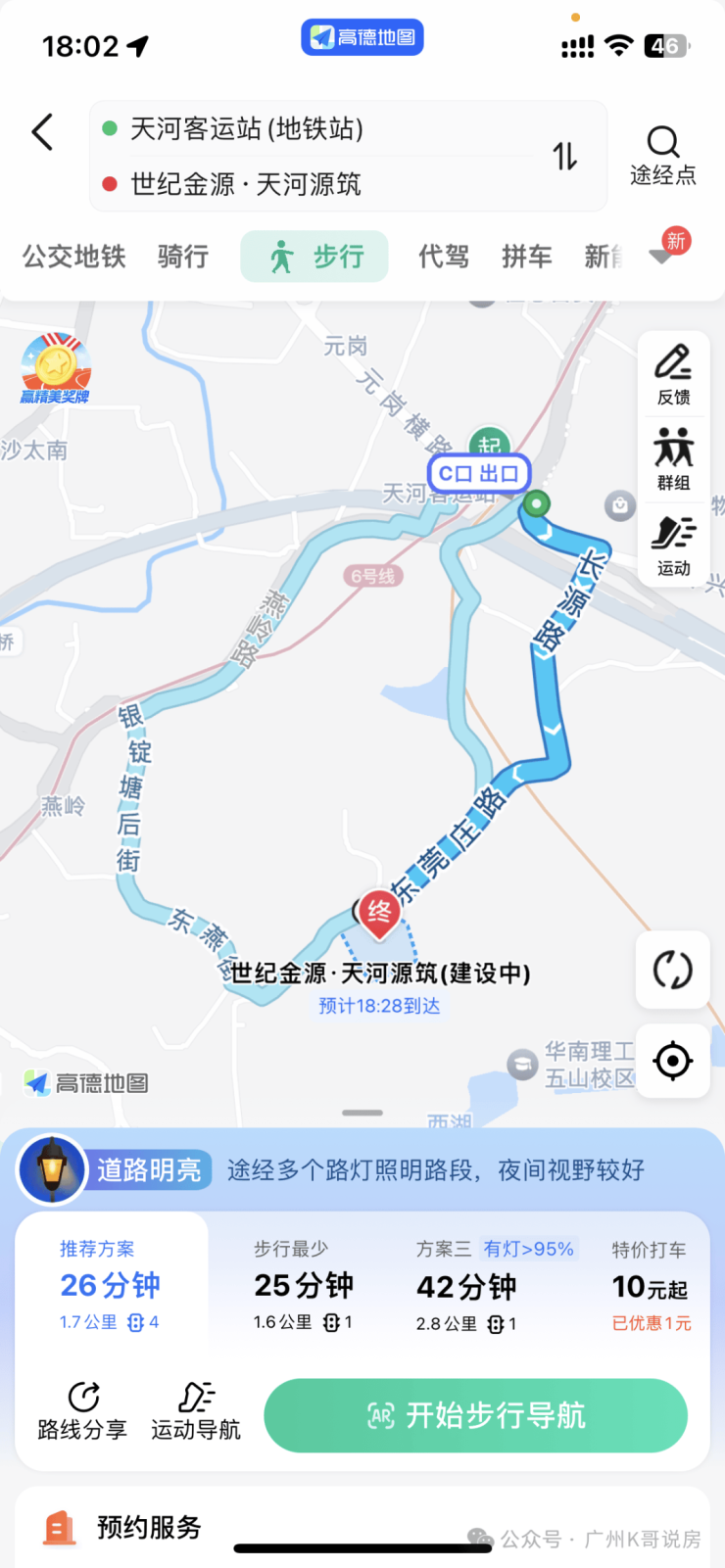Share this route via 路线分享
Screen dimensions: 725x1568
pyautogui.click(x=82, y=1410)
